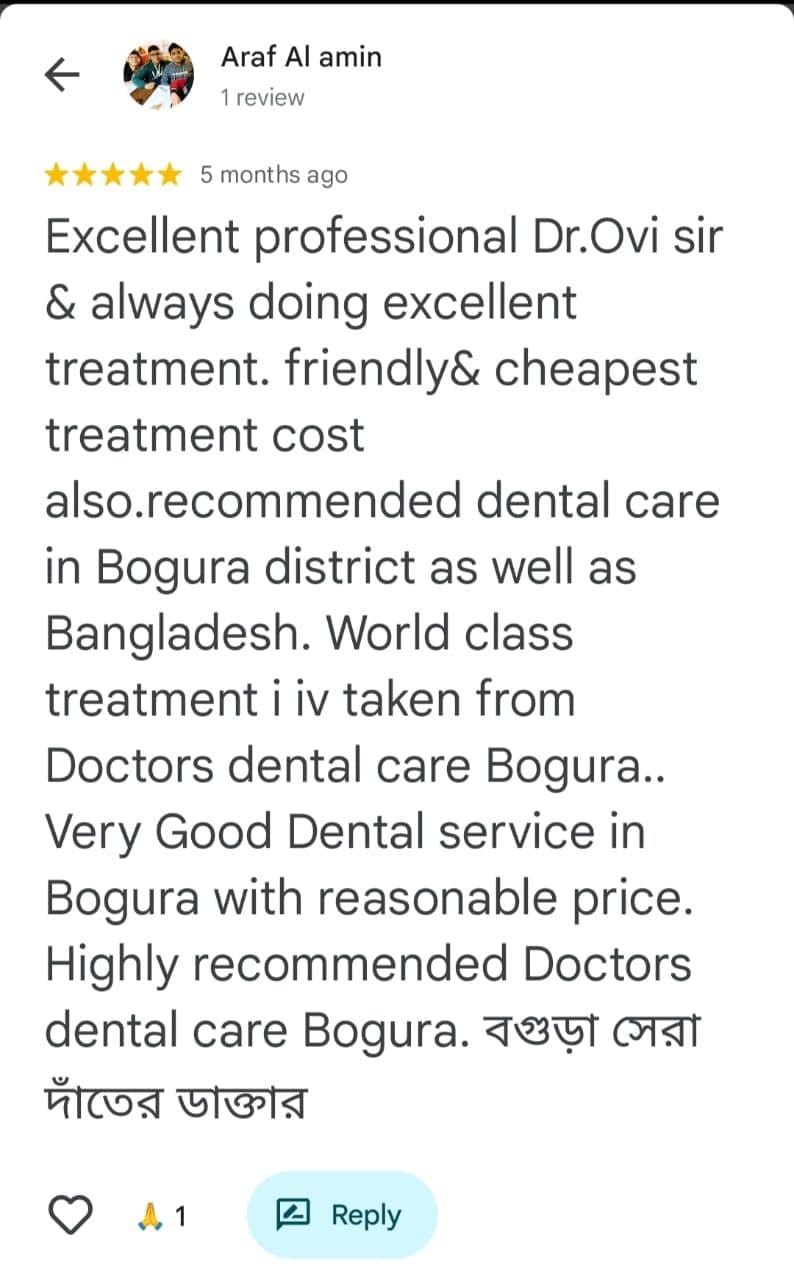Go back using the arrow icon
The width and height of the screenshot is (794, 1280).
63,75
